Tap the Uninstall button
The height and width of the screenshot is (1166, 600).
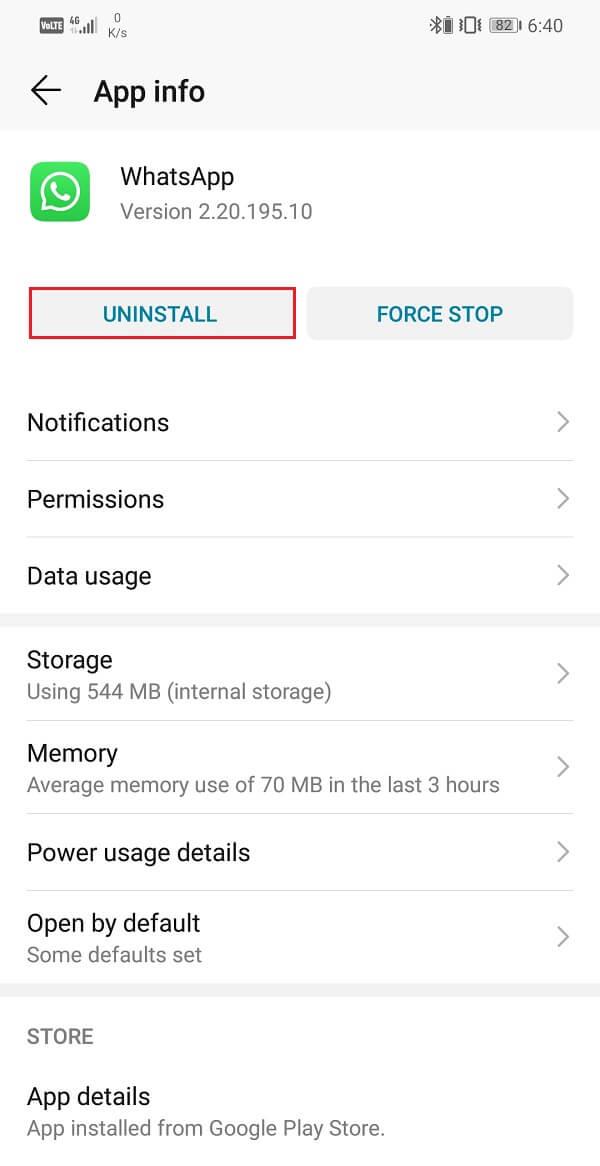click(x=161, y=314)
